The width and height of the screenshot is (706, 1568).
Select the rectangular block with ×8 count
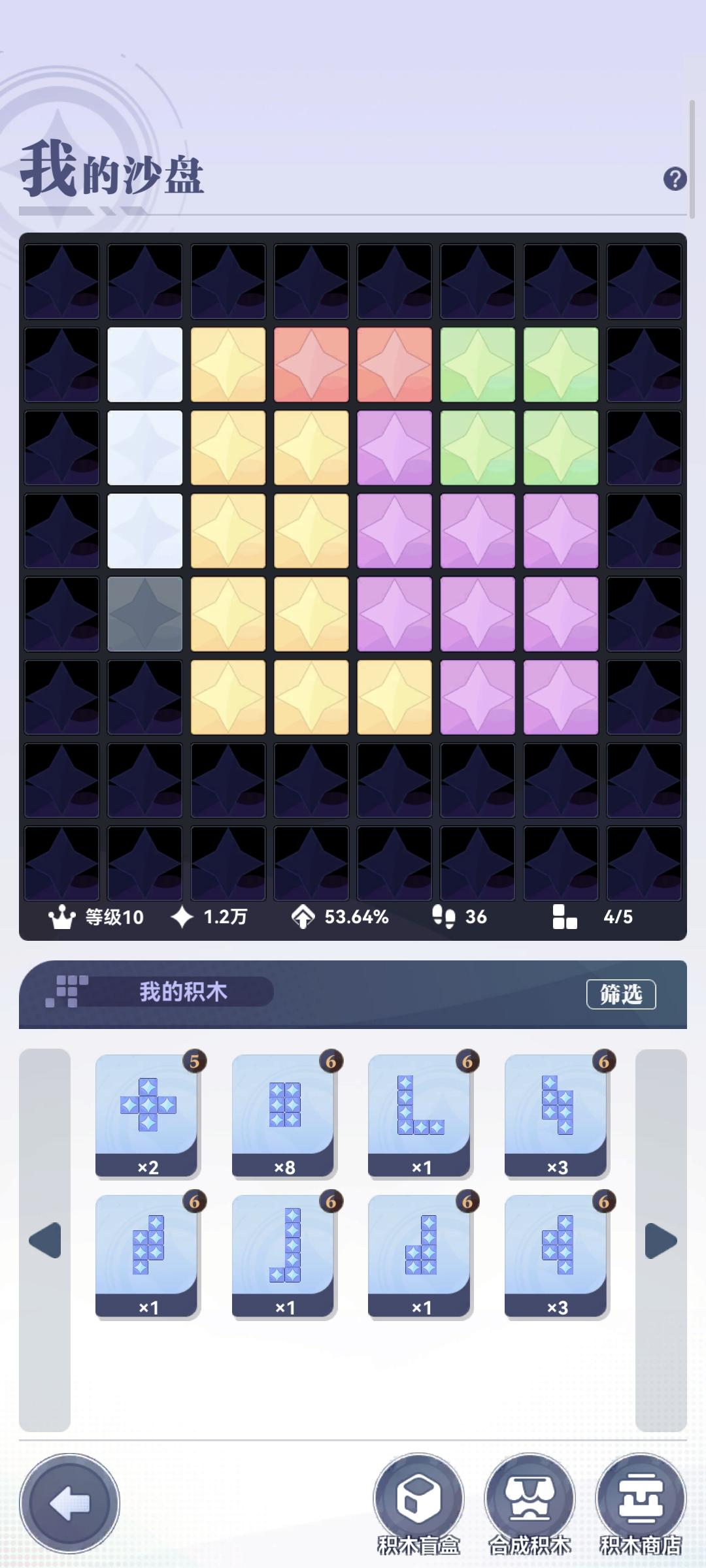[x=284, y=1111]
